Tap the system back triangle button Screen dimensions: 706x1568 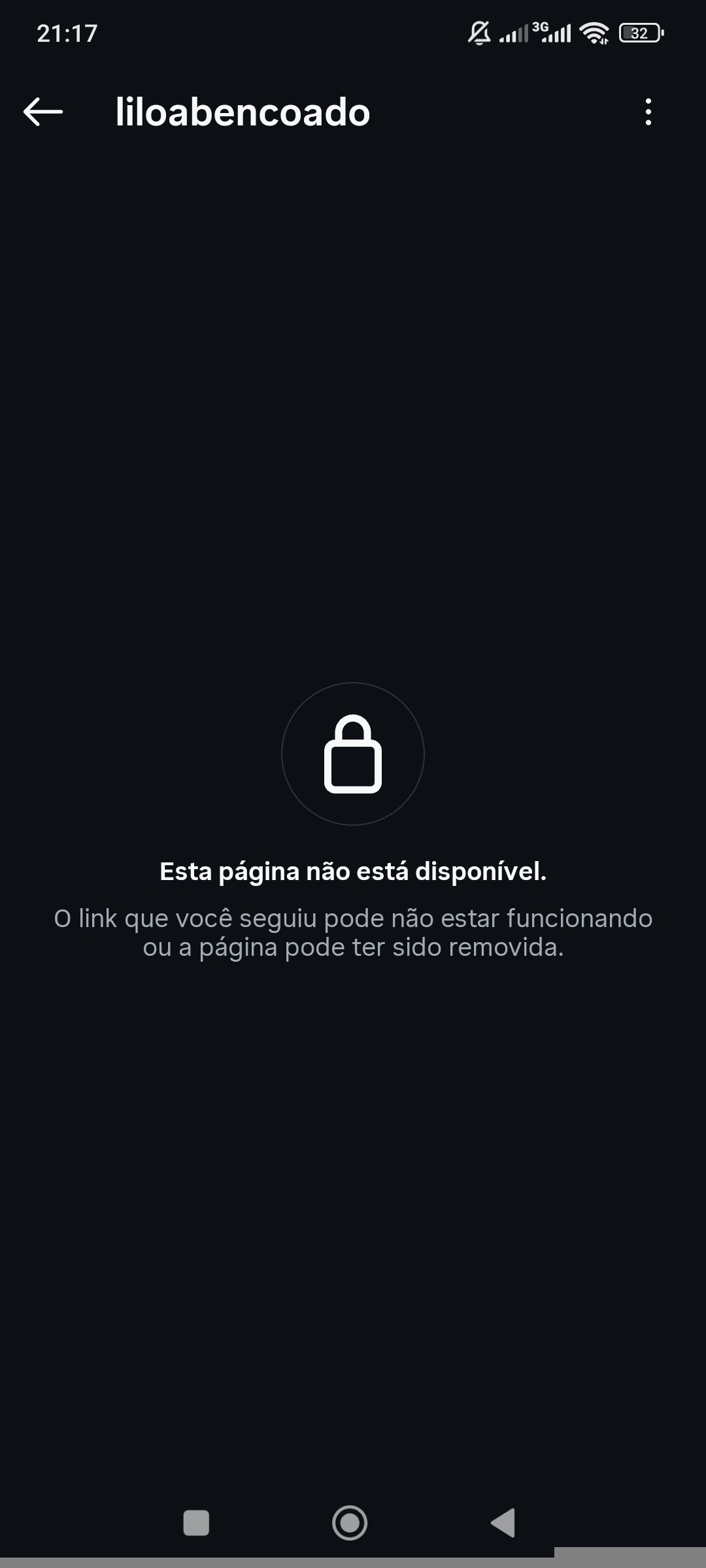click(x=503, y=1523)
